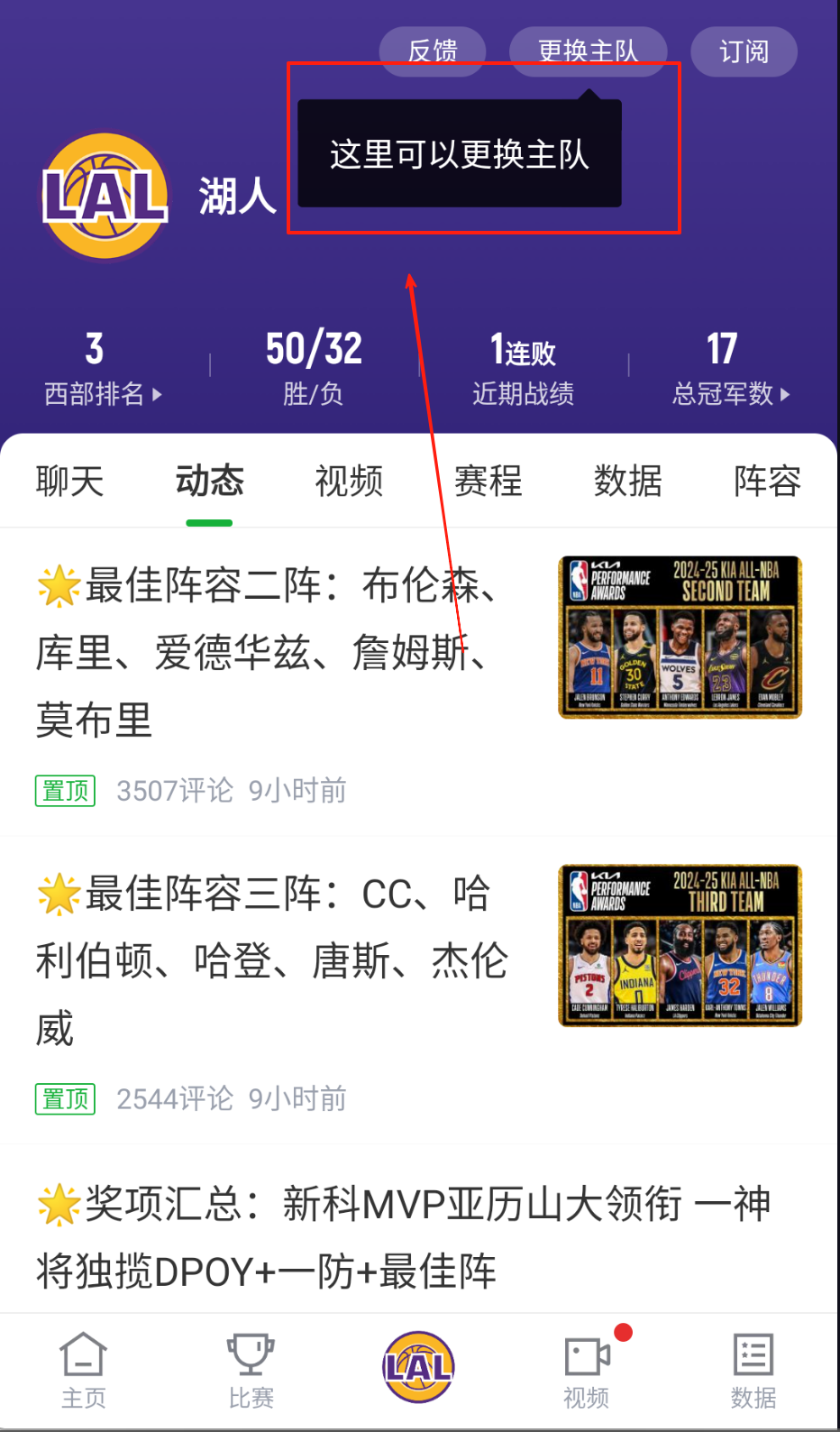Switch to the 聊天 tab
Screen dimensions: 840x1432
point(70,481)
